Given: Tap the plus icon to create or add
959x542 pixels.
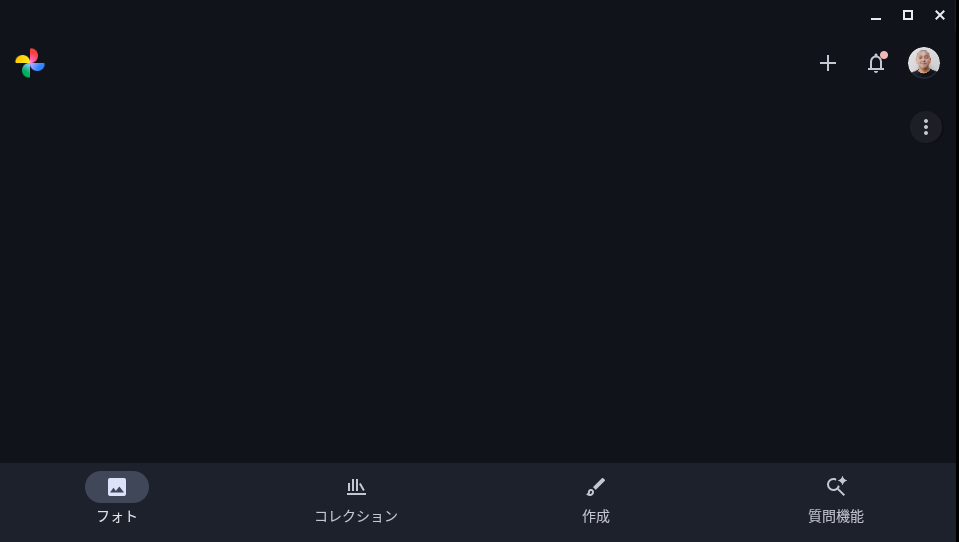Looking at the screenshot, I should click(x=828, y=63).
